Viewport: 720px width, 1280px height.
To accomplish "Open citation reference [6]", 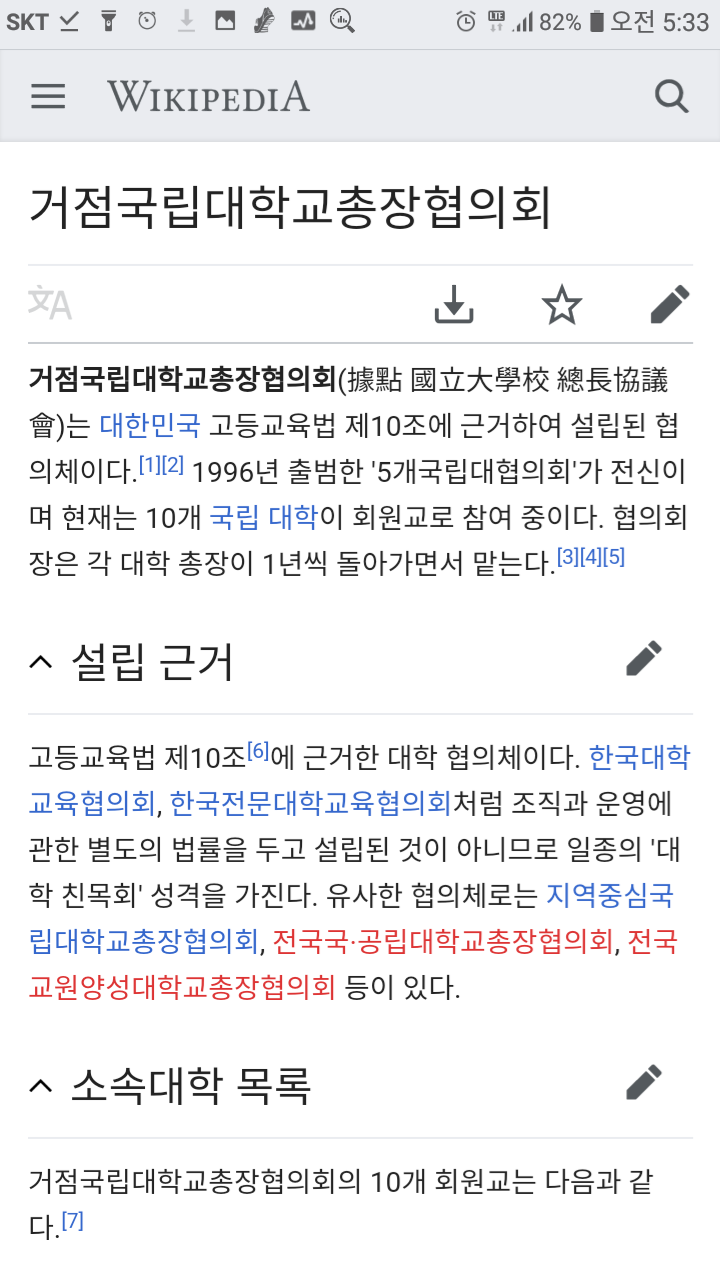I will tap(258, 750).
